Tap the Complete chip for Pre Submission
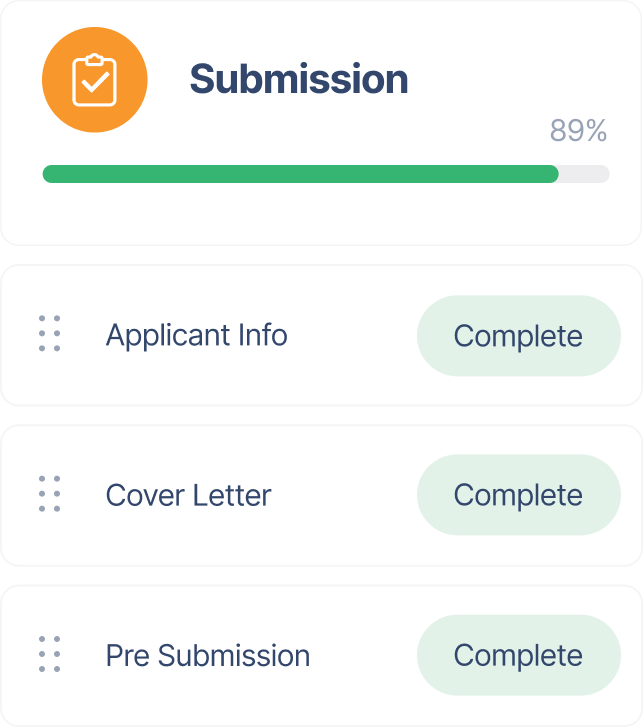Viewport: 644px width, 727px height. coord(518,655)
